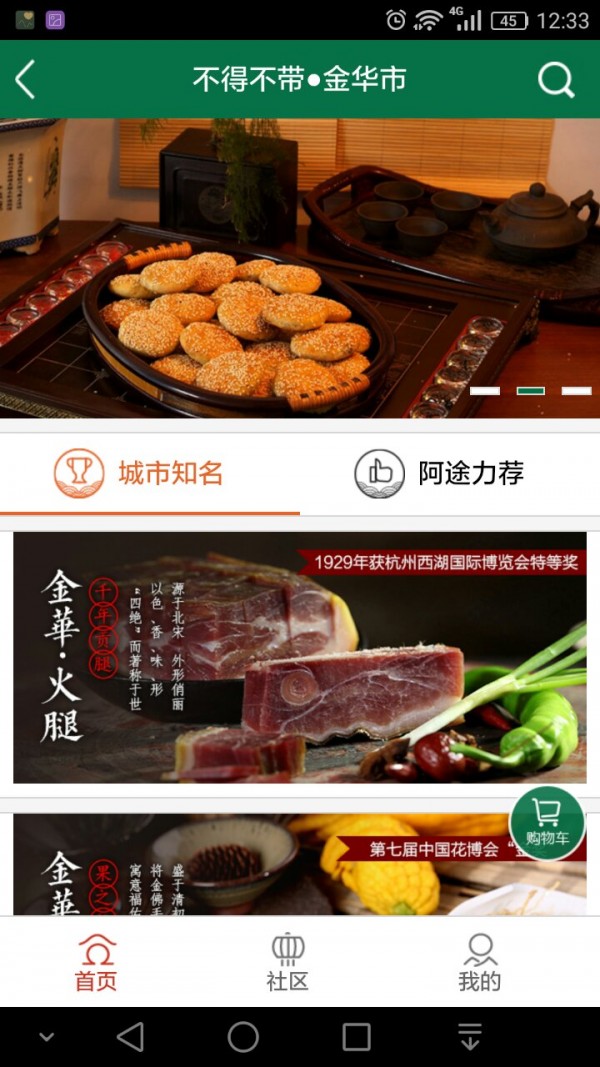Go back using the header arrow

tap(26, 79)
